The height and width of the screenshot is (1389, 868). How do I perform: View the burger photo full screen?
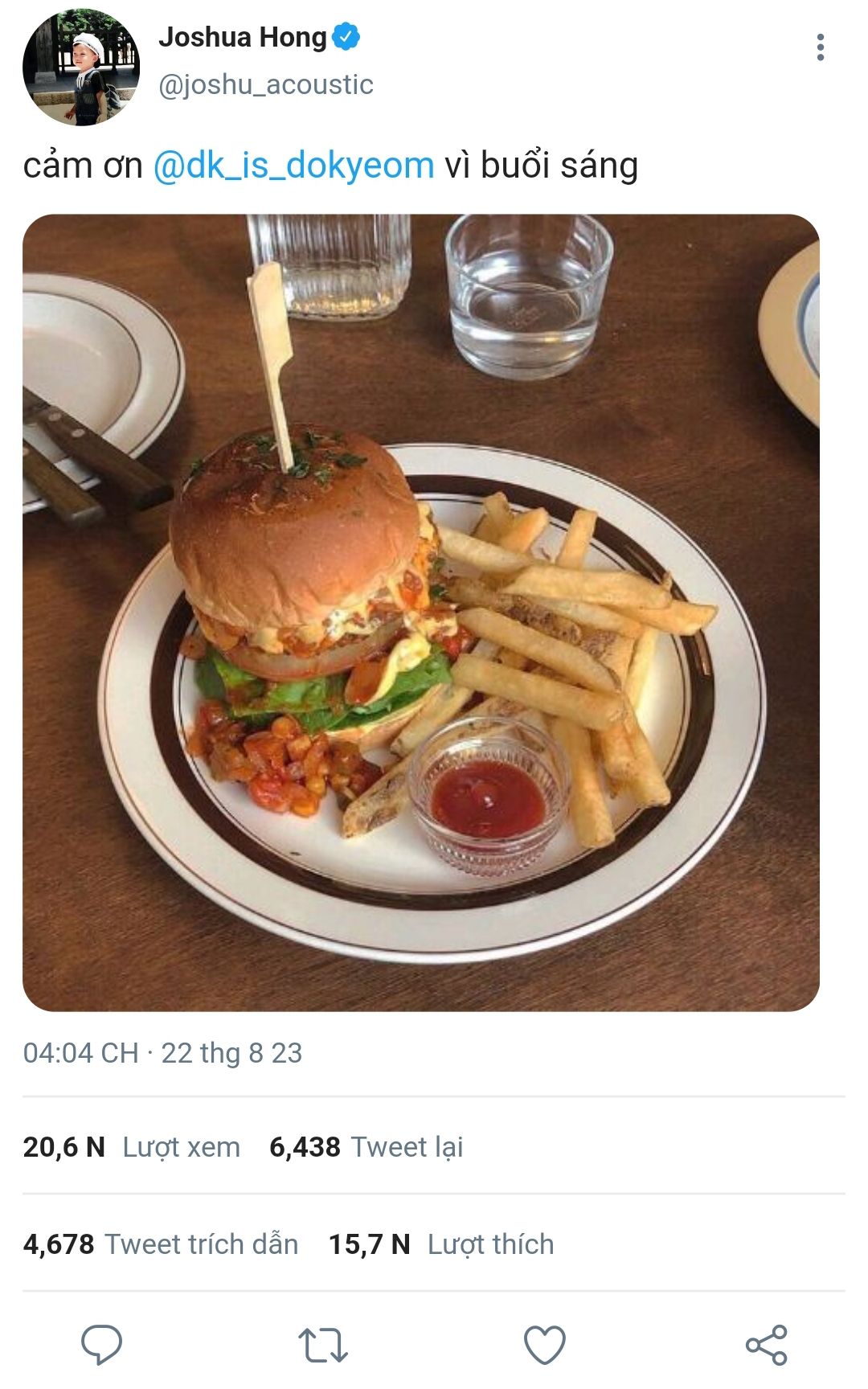point(421,613)
